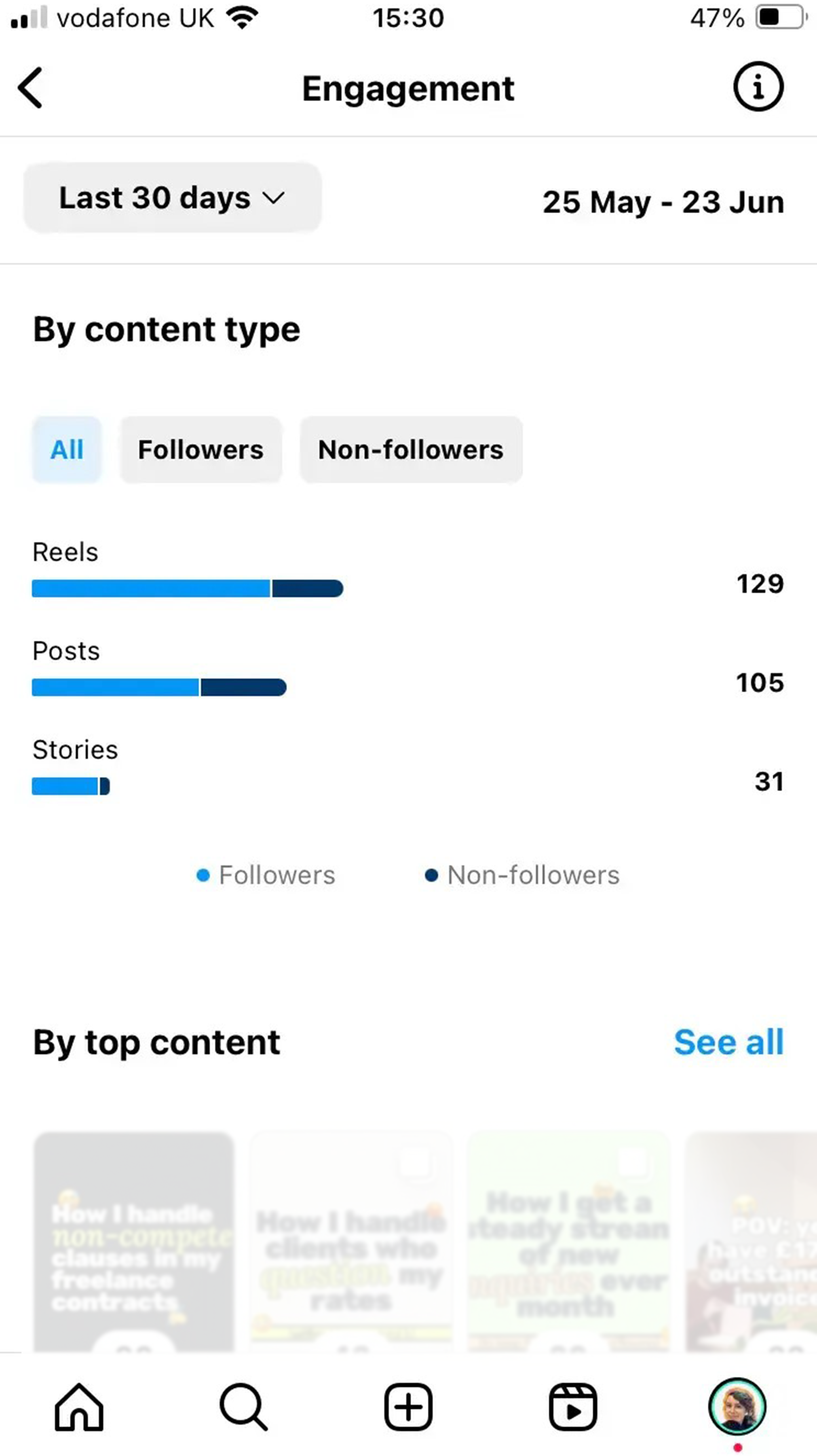Open the clients who question my rates tile

[x=351, y=1242]
